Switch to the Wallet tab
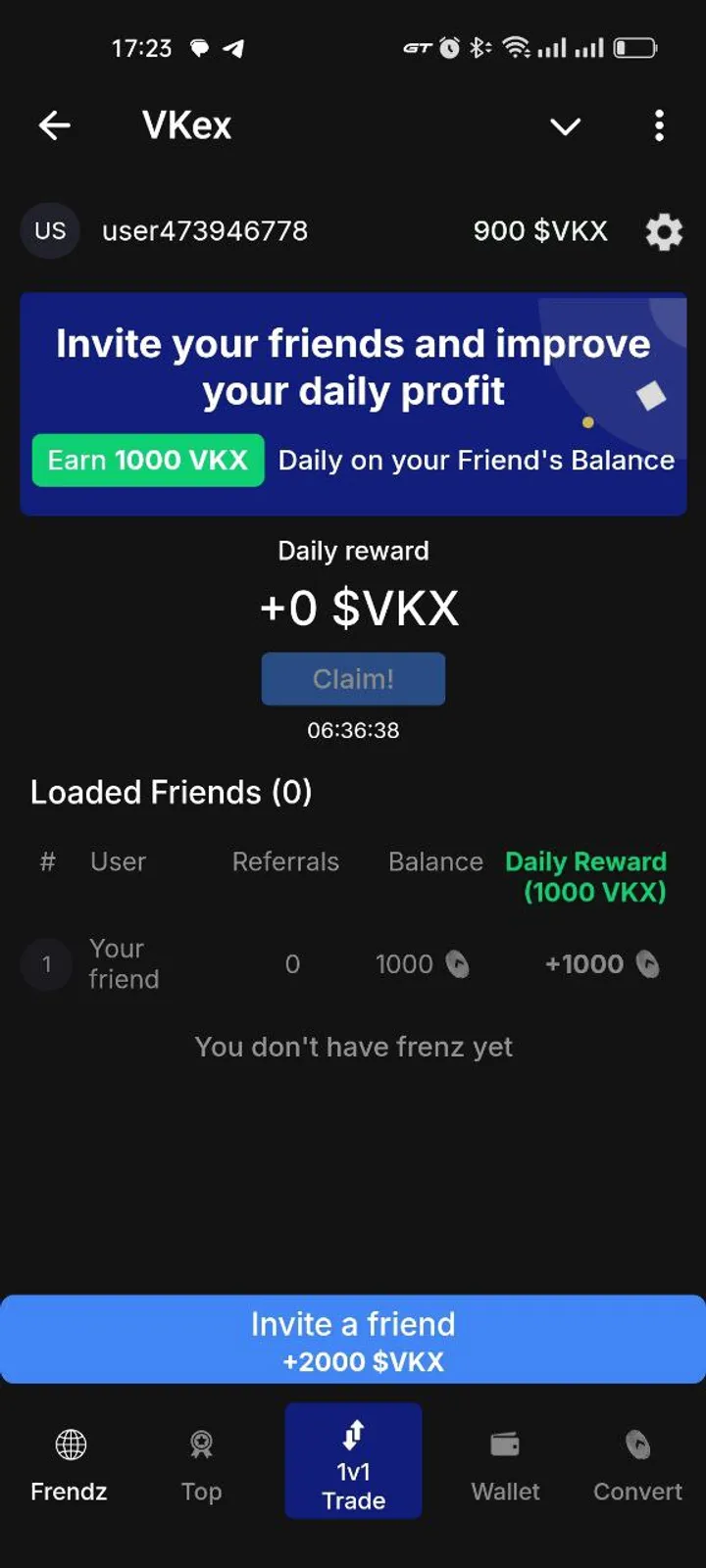The image size is (706, 1568). (x=504, y=1460)
